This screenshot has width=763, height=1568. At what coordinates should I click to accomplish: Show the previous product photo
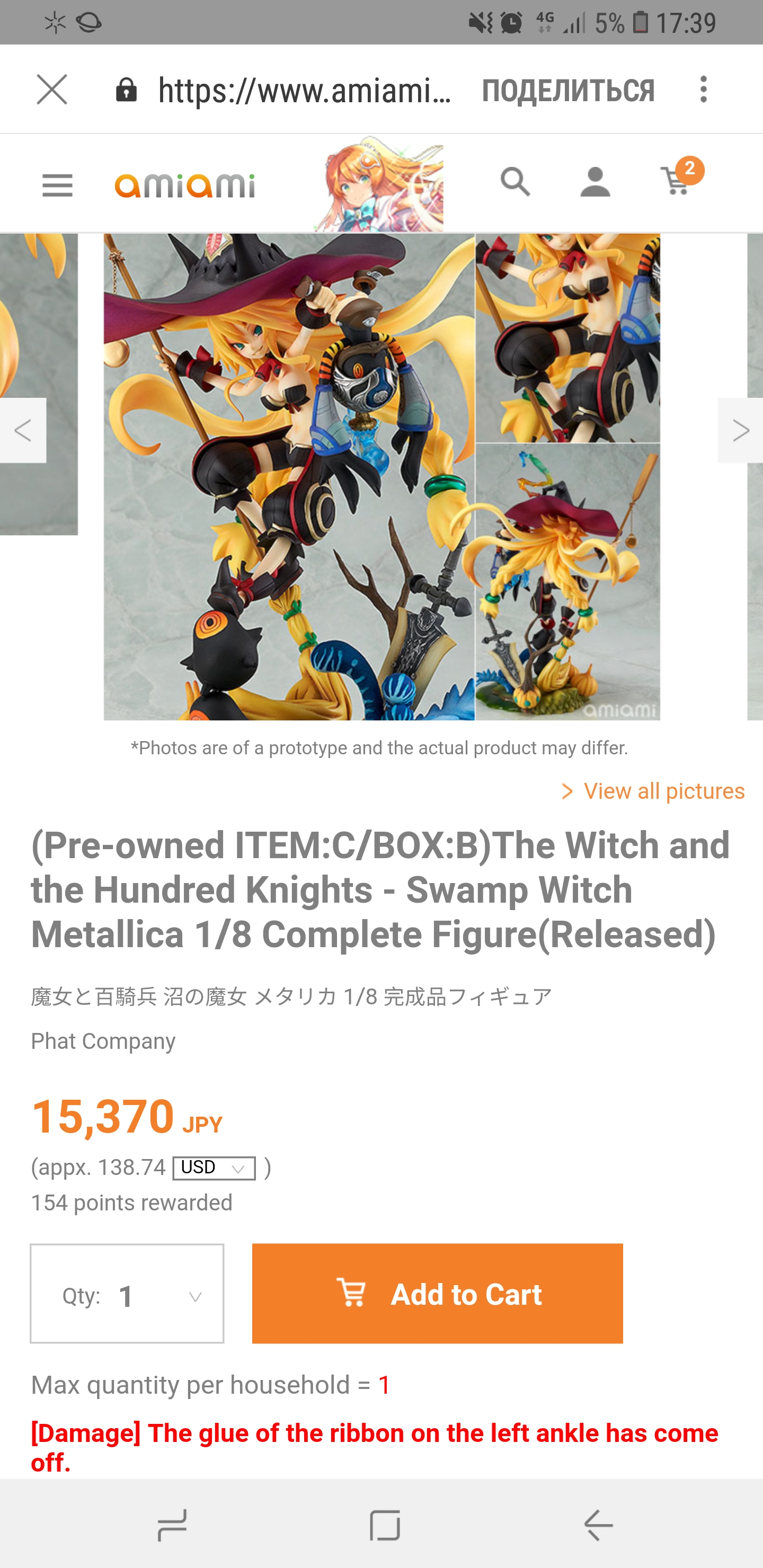point(23,430)
